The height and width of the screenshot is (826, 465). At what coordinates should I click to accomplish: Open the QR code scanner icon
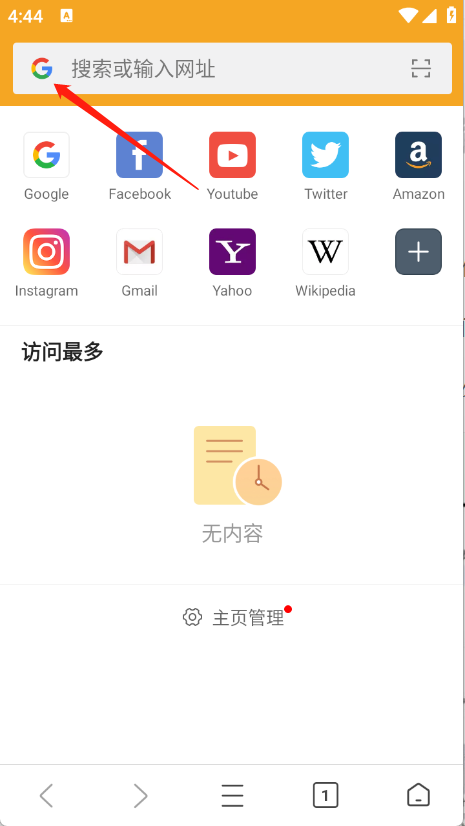pos(421,68)
